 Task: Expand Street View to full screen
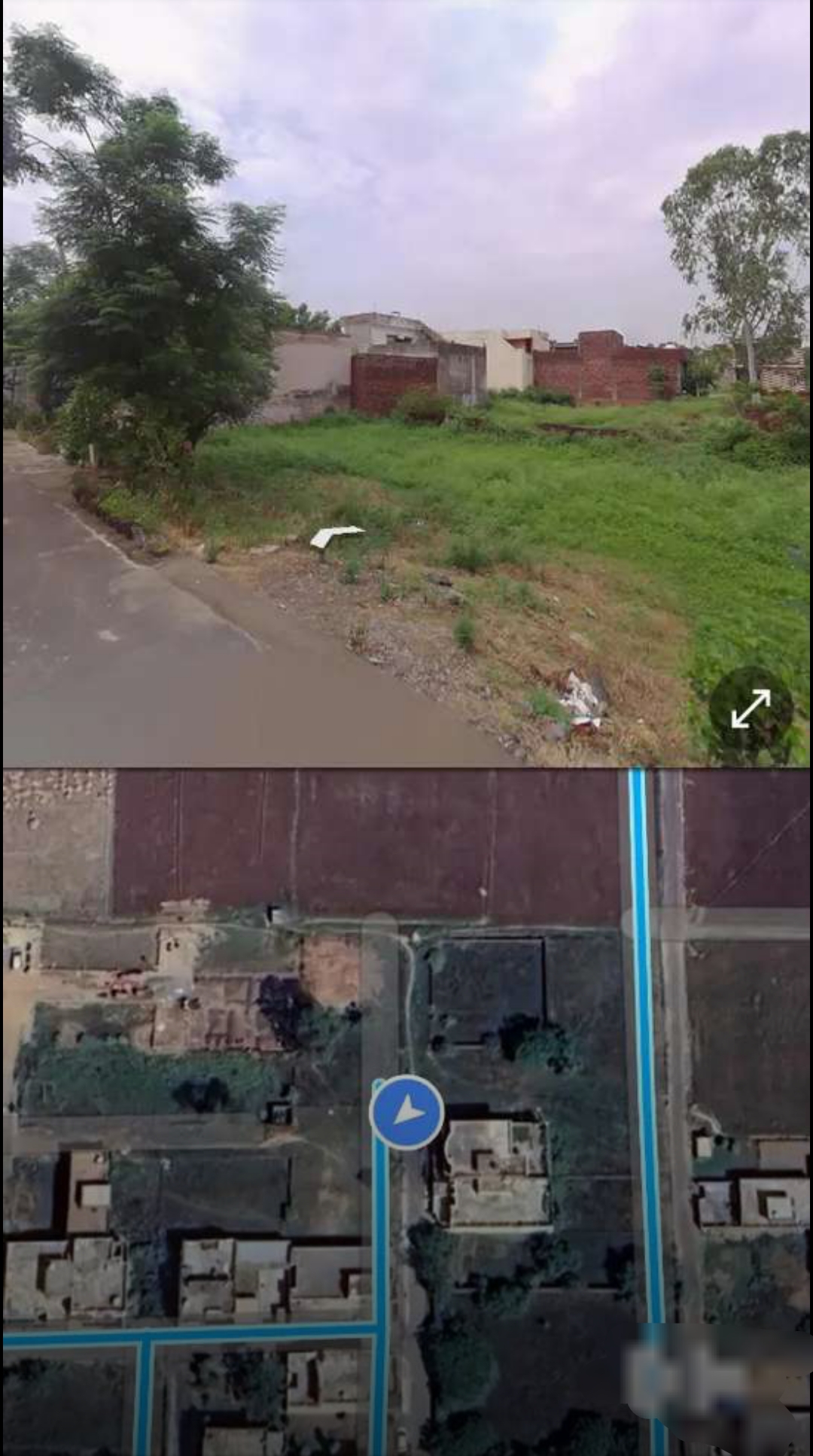tap(751, 709)
